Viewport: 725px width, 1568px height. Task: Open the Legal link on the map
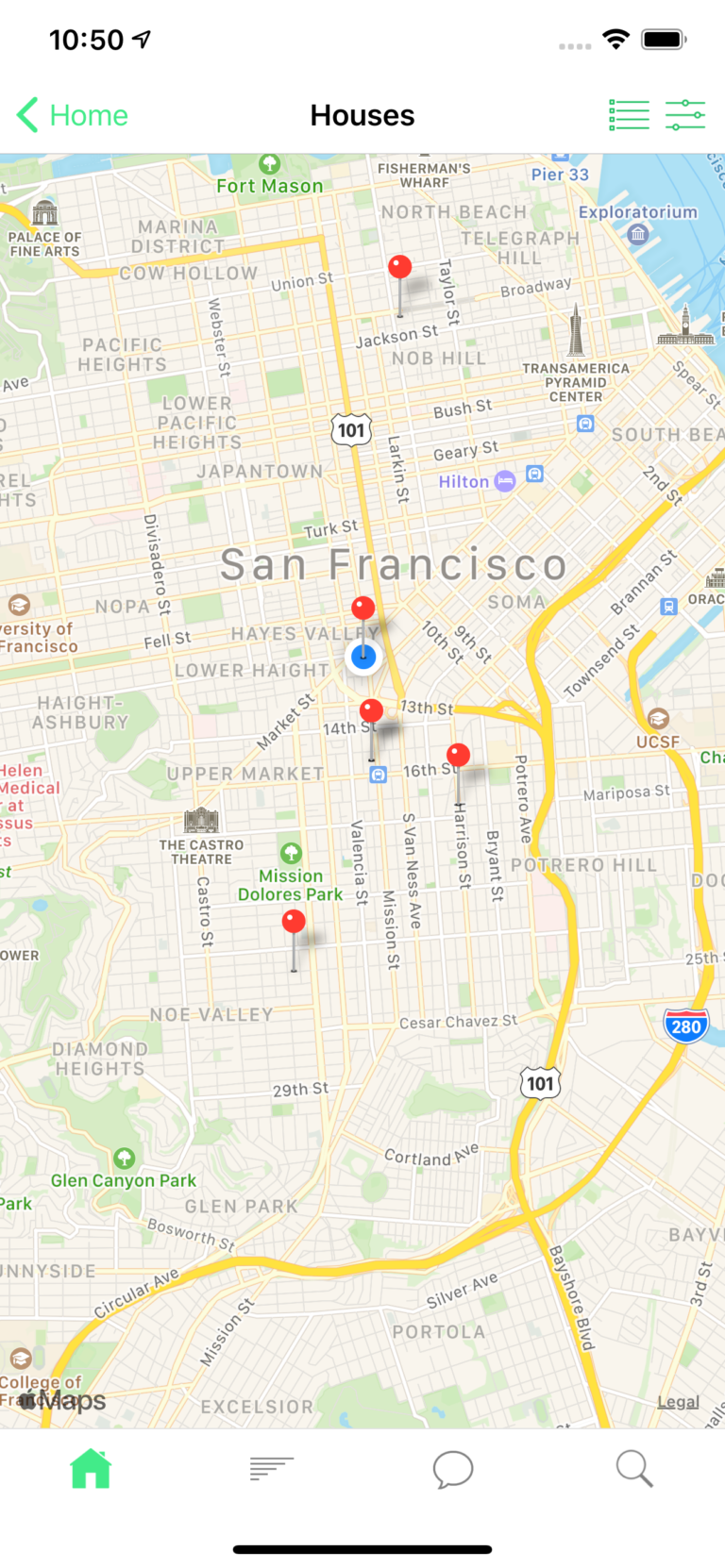(x=679, y=1402)
